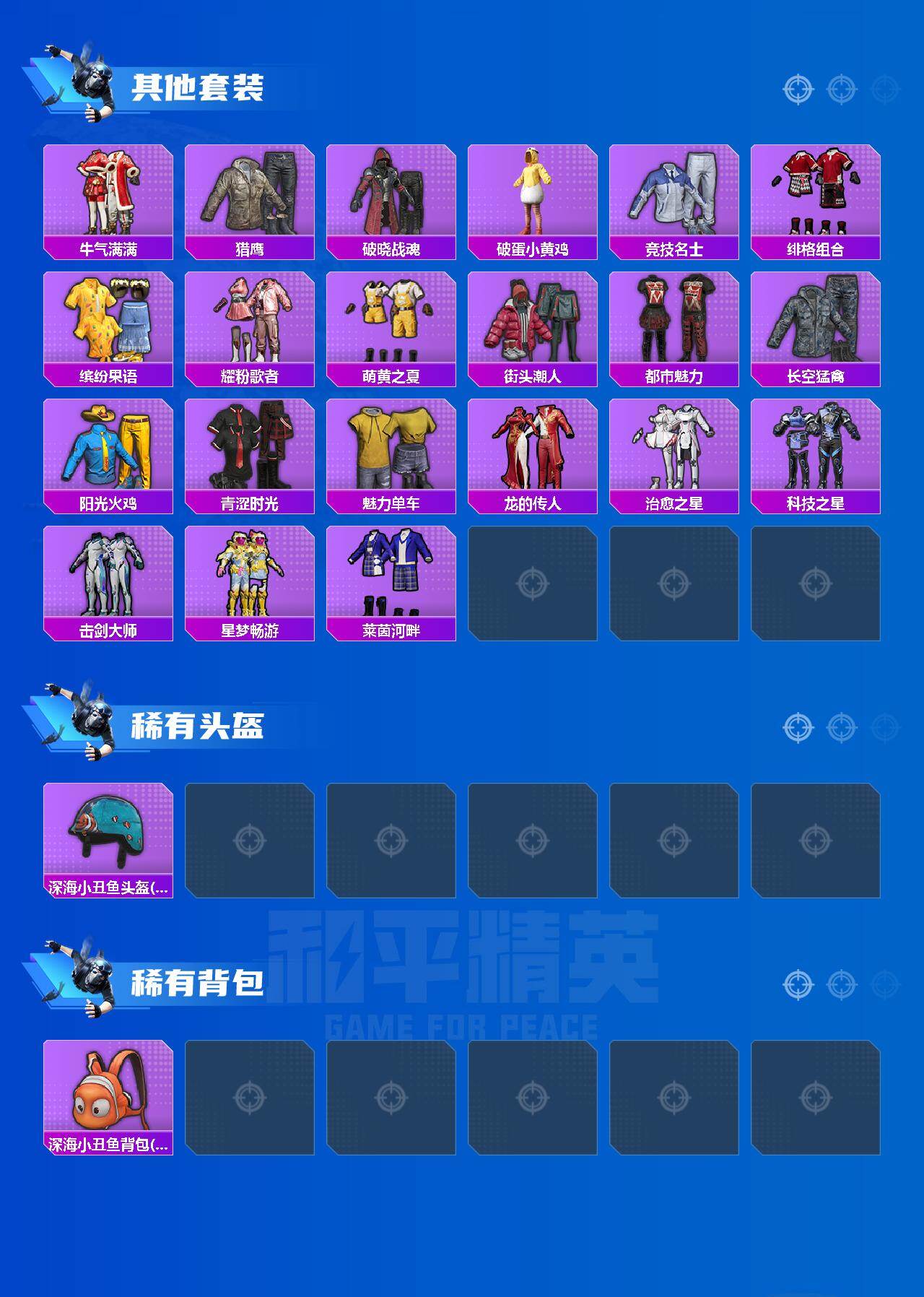Viewport: 924px width, 1297px height.
Task: Open the 深海小丑鱼头盔 item label
Action: (107, 891)
